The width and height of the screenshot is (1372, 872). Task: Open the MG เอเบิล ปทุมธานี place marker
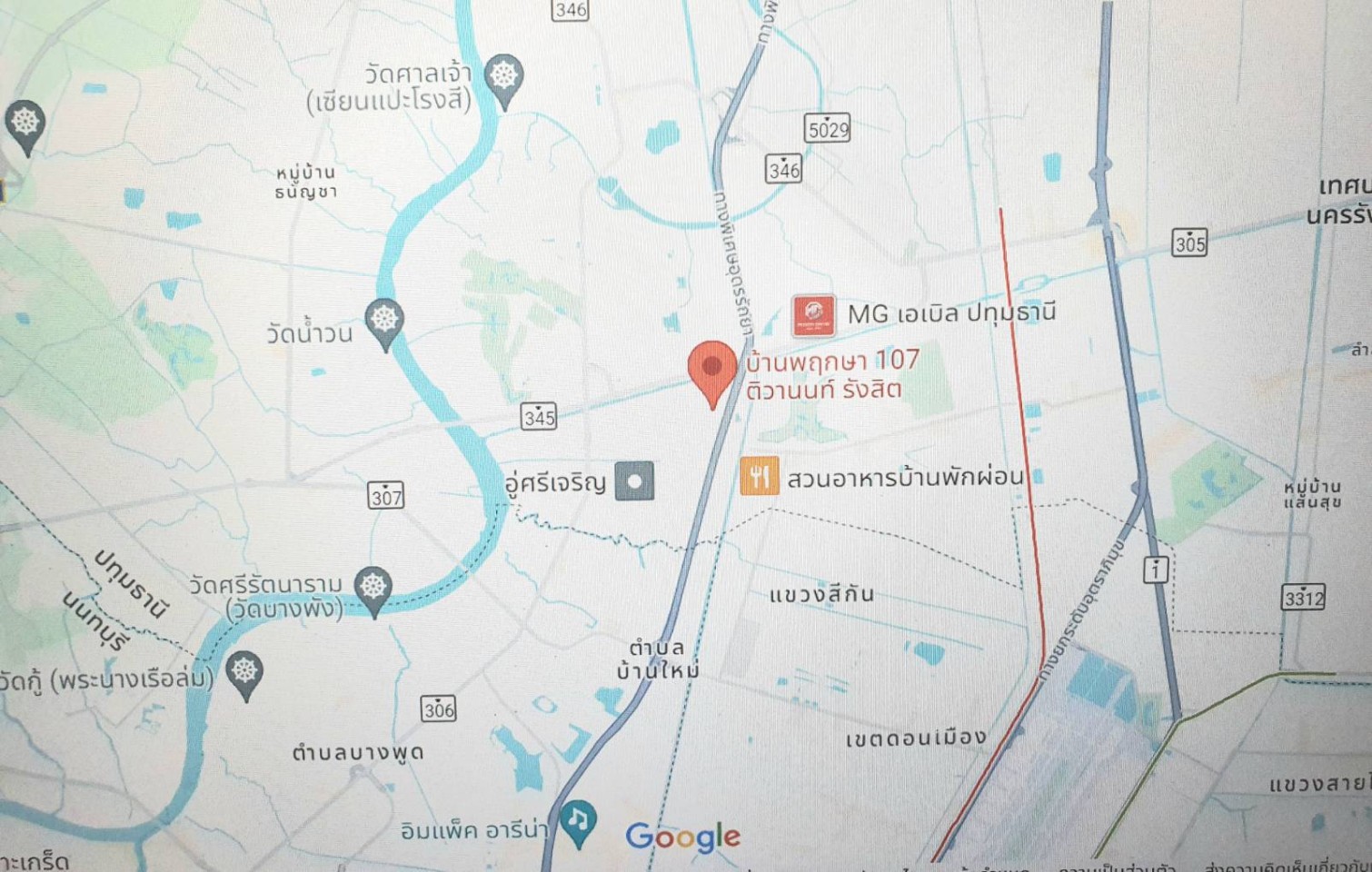coord(813,315)
